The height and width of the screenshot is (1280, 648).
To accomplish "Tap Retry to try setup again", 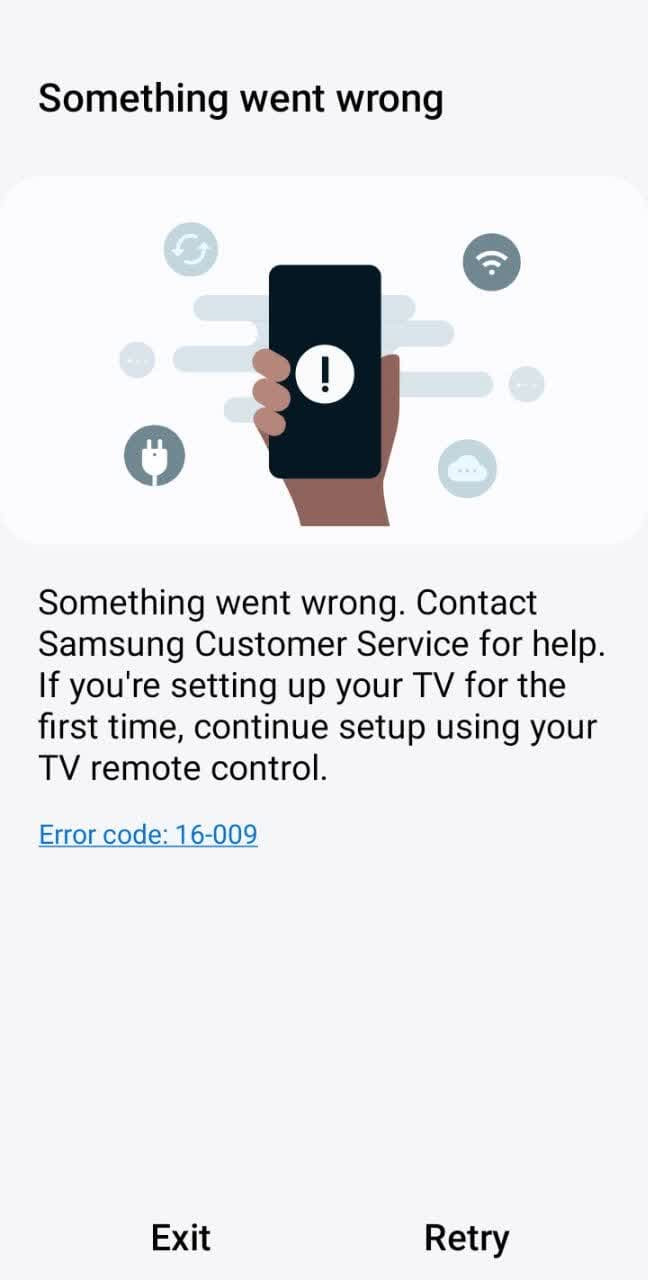I will [466, 1238].
